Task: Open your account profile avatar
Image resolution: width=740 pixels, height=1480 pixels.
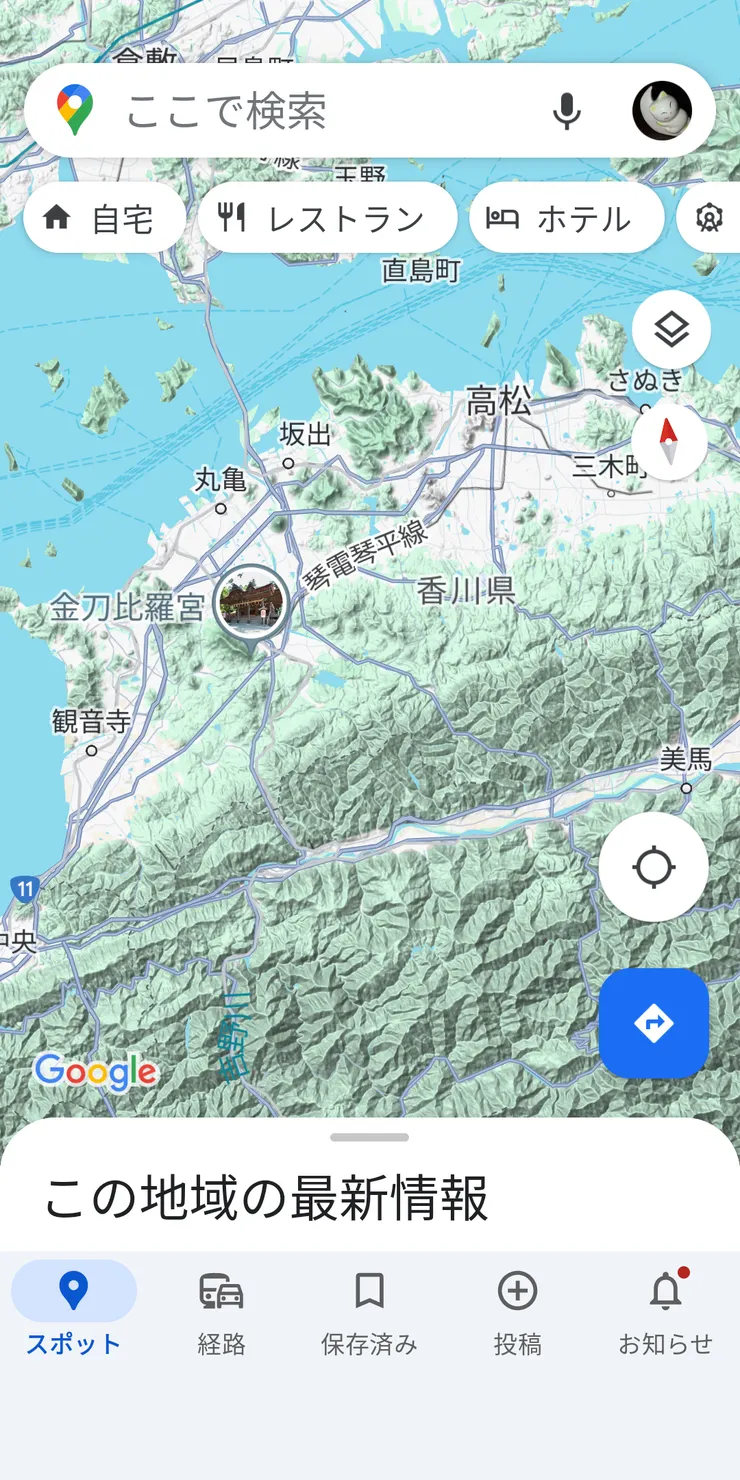Action: [x=663, y=111]
